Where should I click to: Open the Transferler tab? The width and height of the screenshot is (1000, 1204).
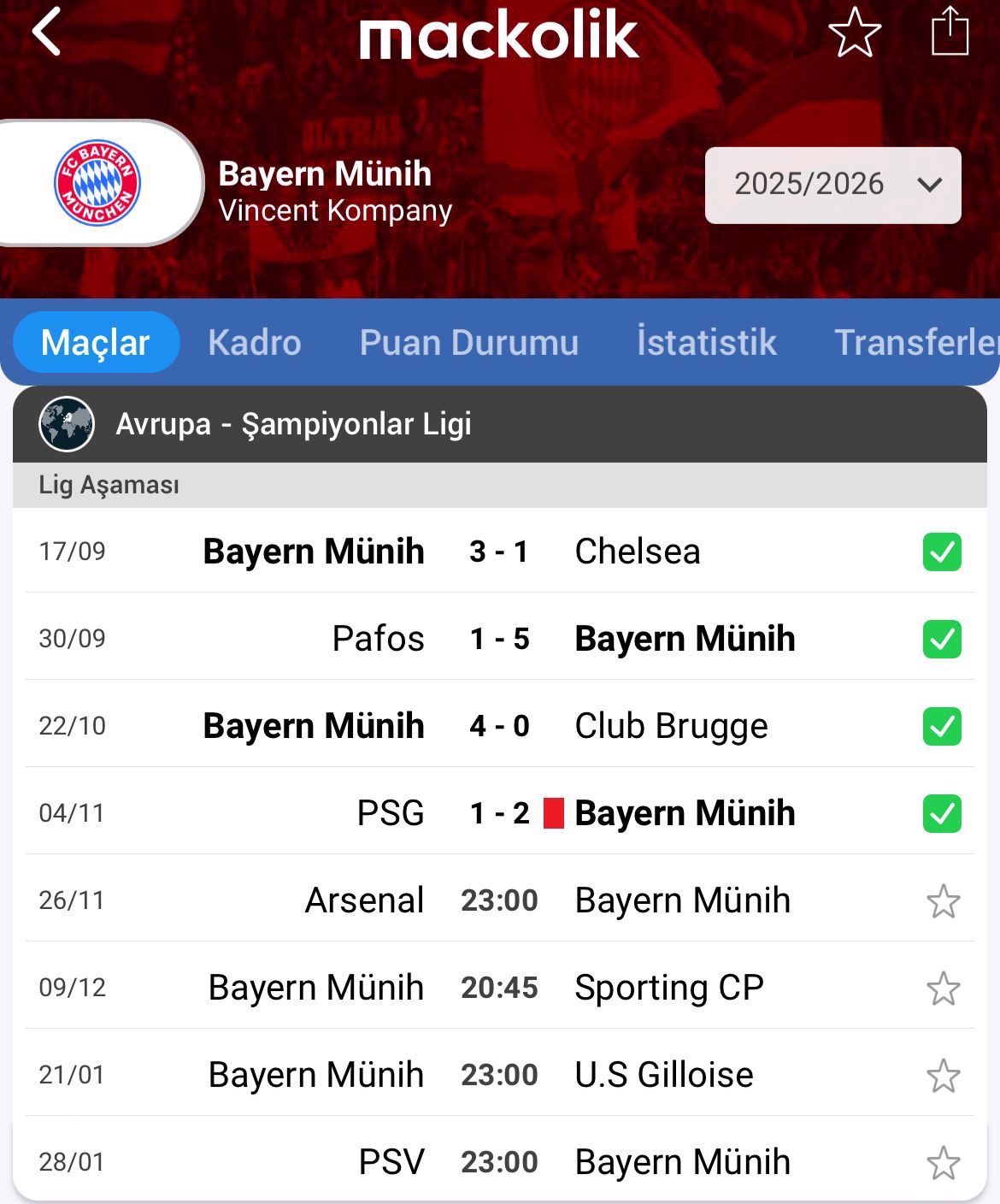(x=915, y=343)
